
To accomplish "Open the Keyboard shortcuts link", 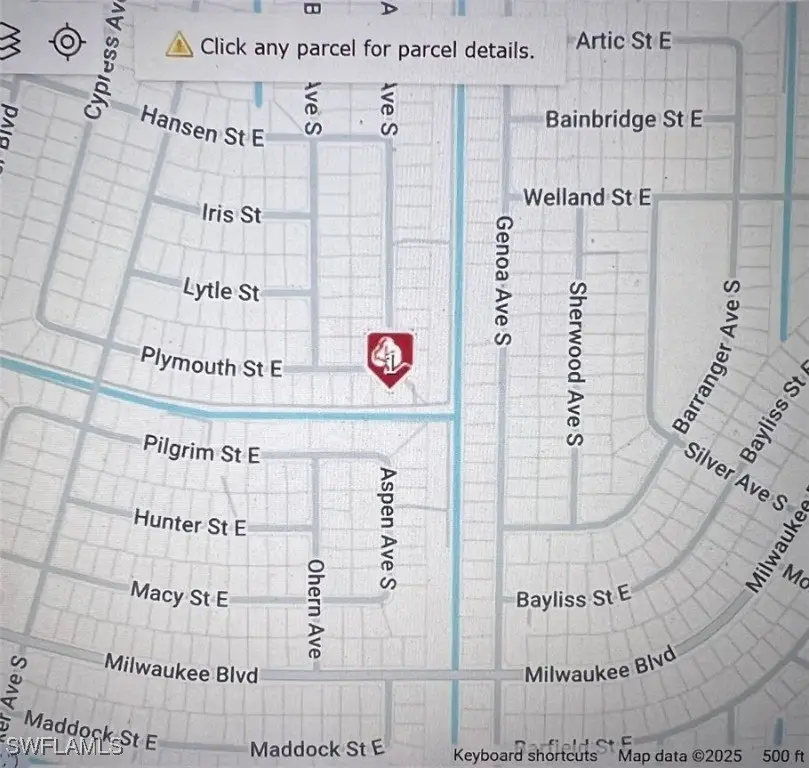I will coord(530,757).
